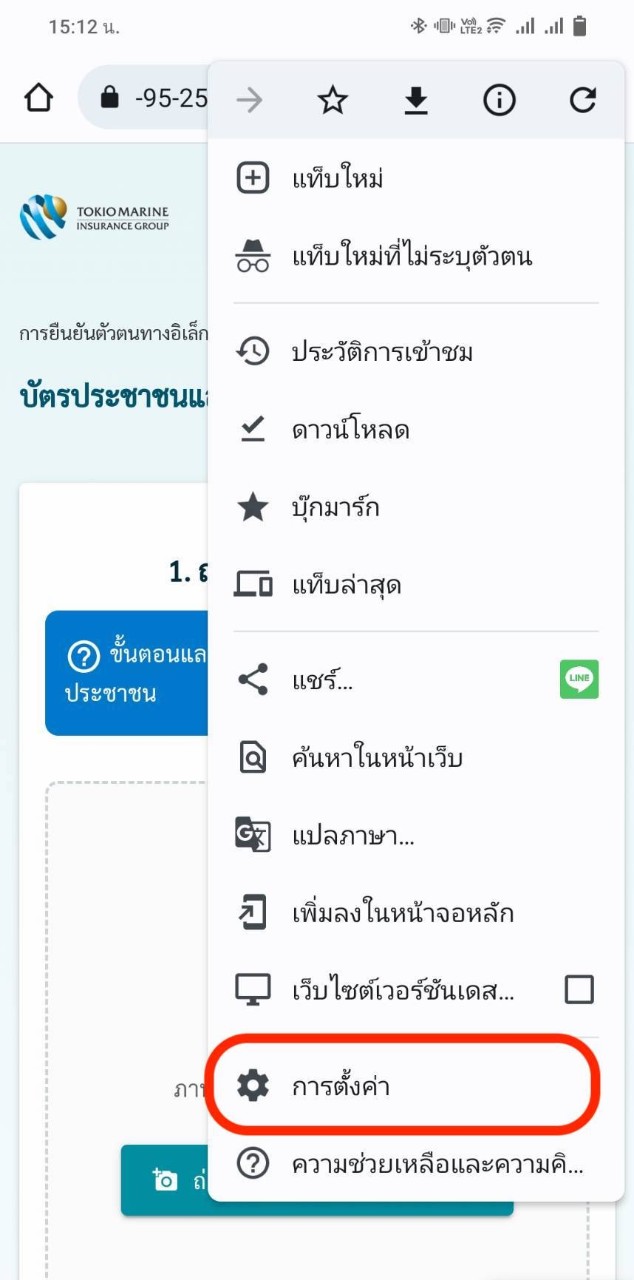Screen dimensions: 634x1280
Task: Go to browser home page icon
Action: [38, 98]
